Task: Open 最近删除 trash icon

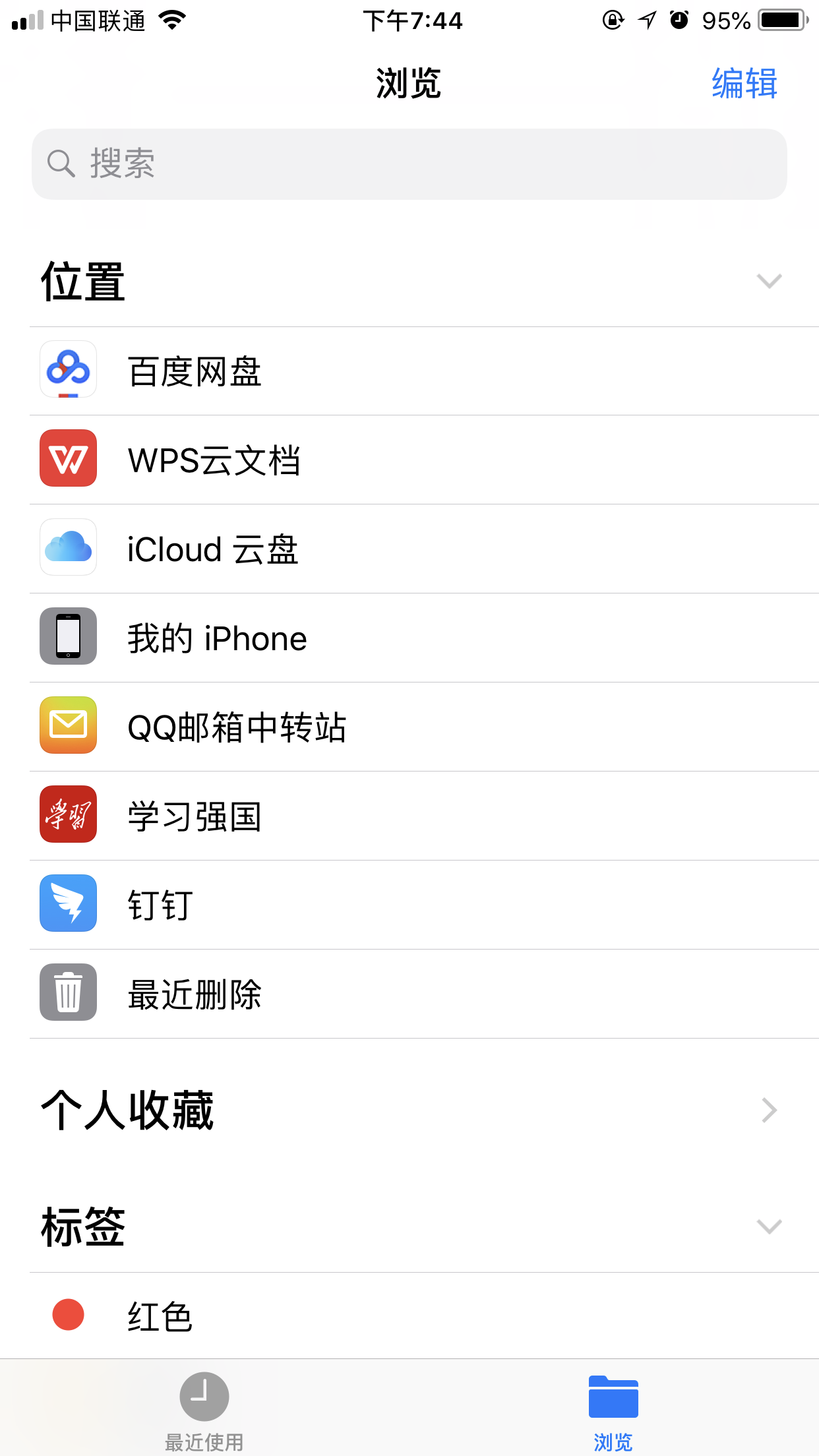Action: [x=68, y=993]
